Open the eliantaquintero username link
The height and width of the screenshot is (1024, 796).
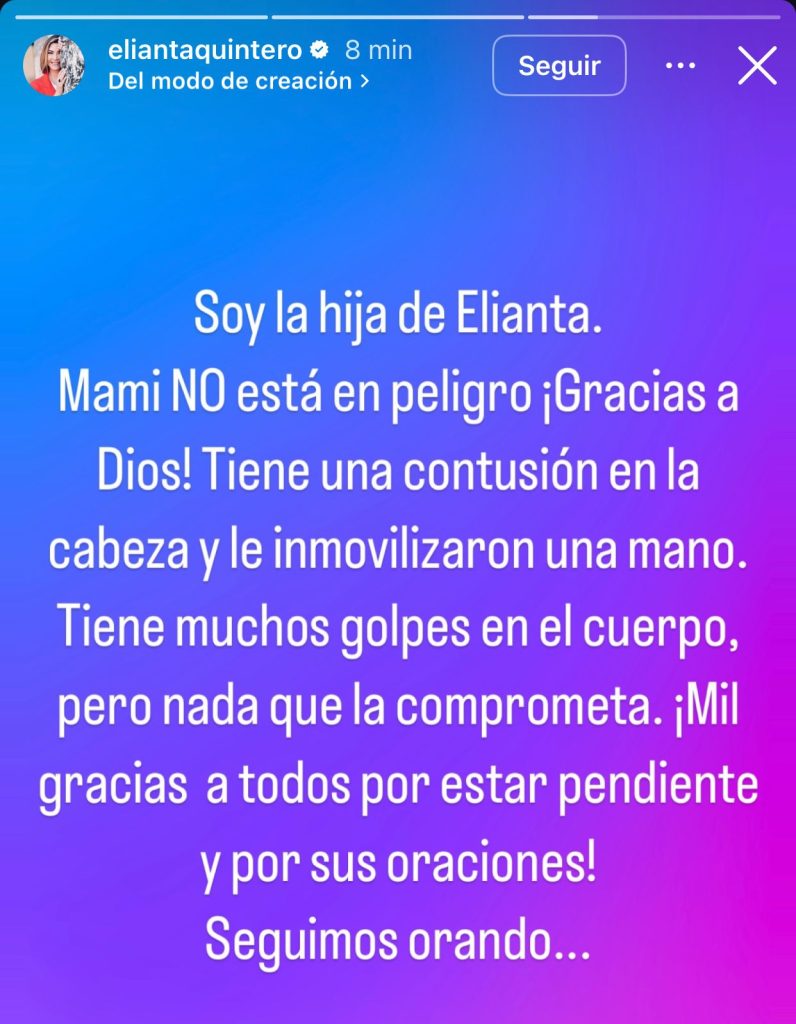pyautogui.click(x=204, y=49)
